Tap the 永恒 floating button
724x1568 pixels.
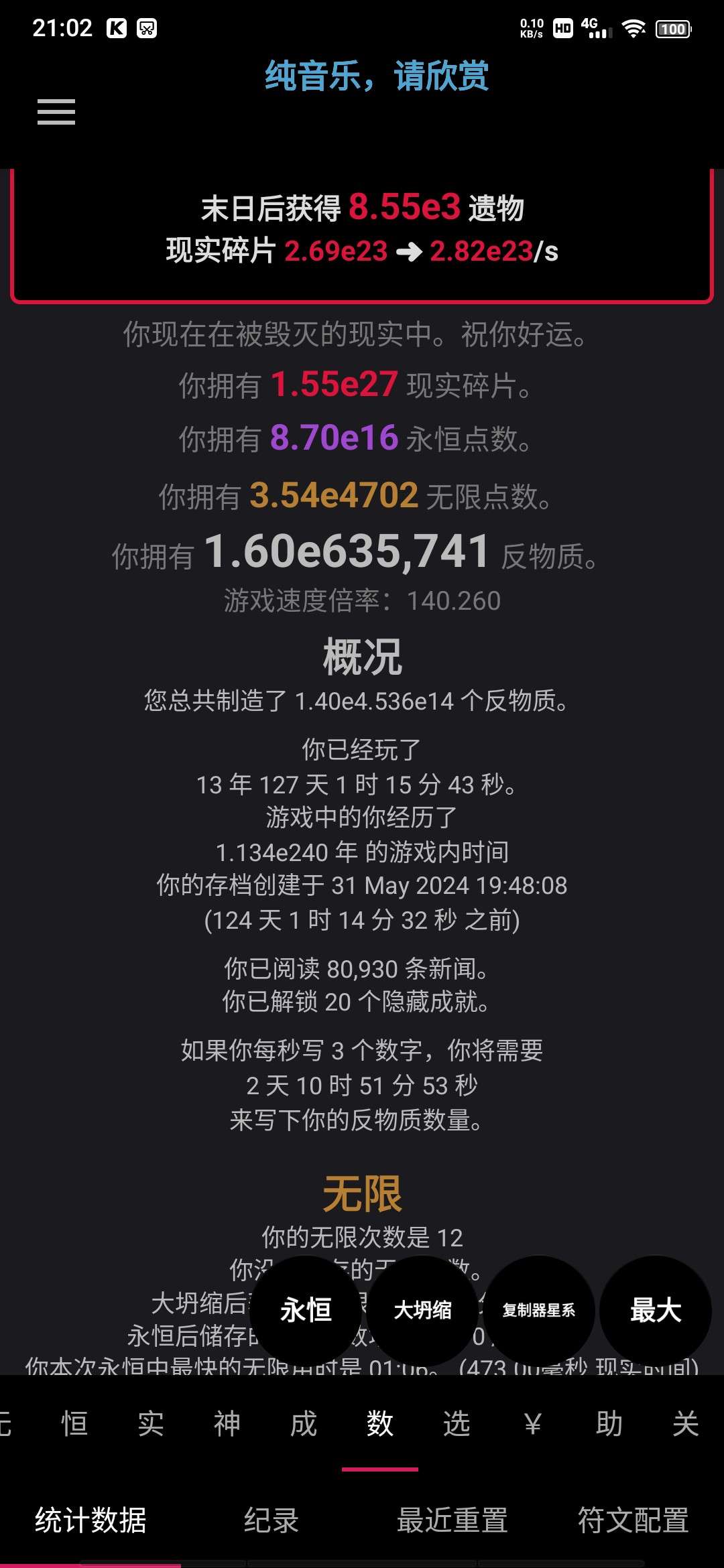(306, 1310)
